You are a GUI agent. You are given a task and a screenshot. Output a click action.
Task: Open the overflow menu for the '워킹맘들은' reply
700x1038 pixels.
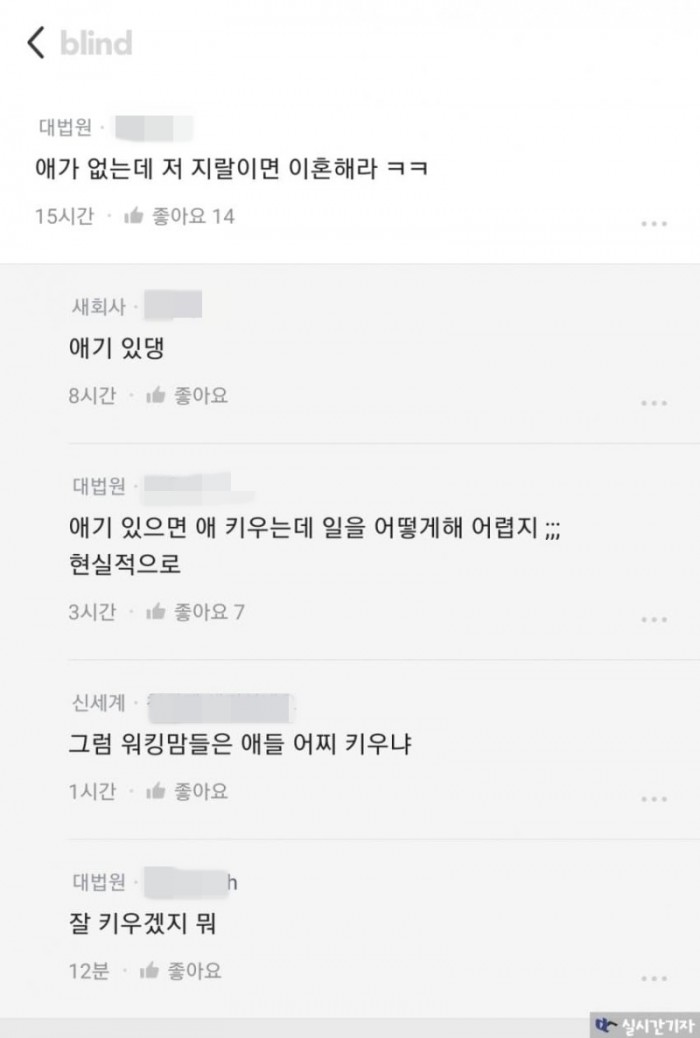click(x=654, y=799)
